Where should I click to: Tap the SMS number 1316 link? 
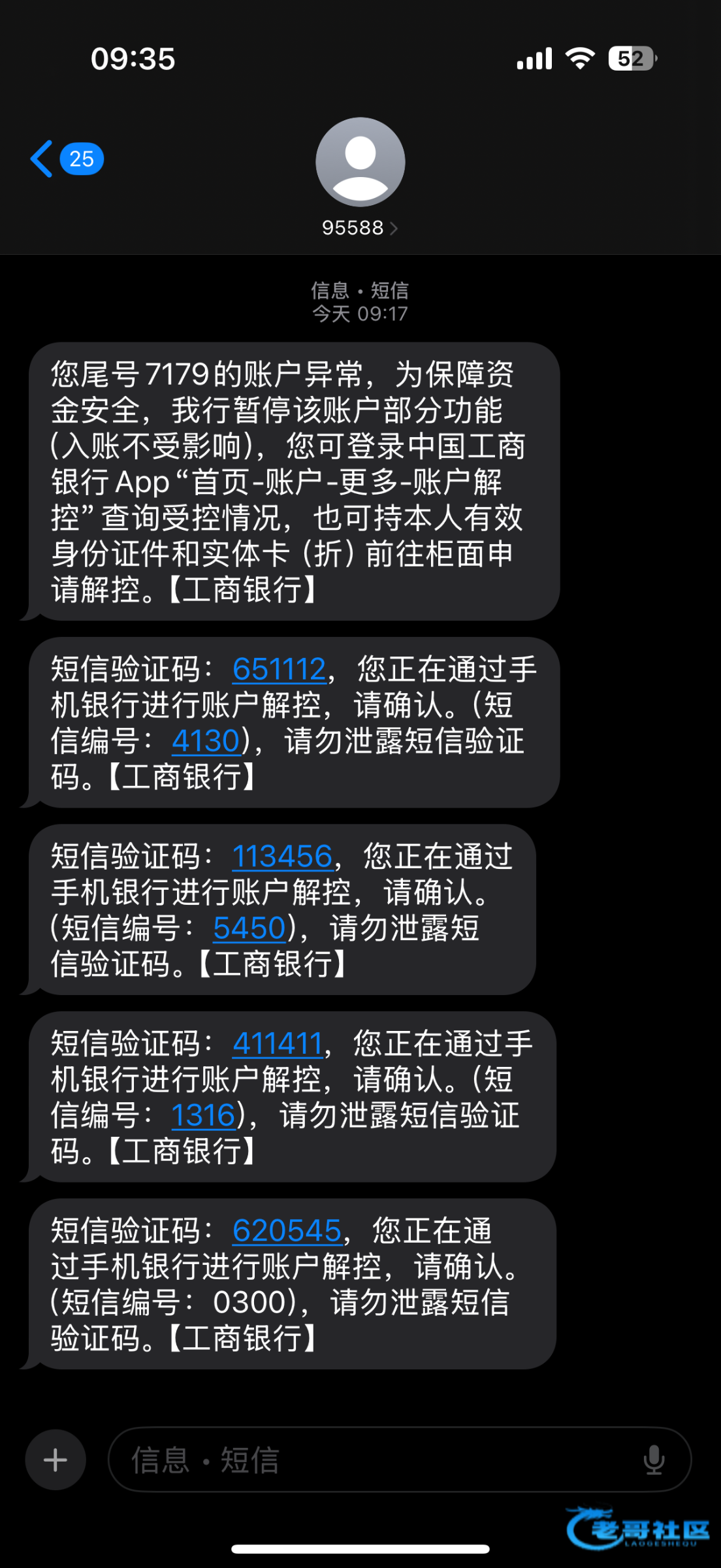[x=203, y=1115]
